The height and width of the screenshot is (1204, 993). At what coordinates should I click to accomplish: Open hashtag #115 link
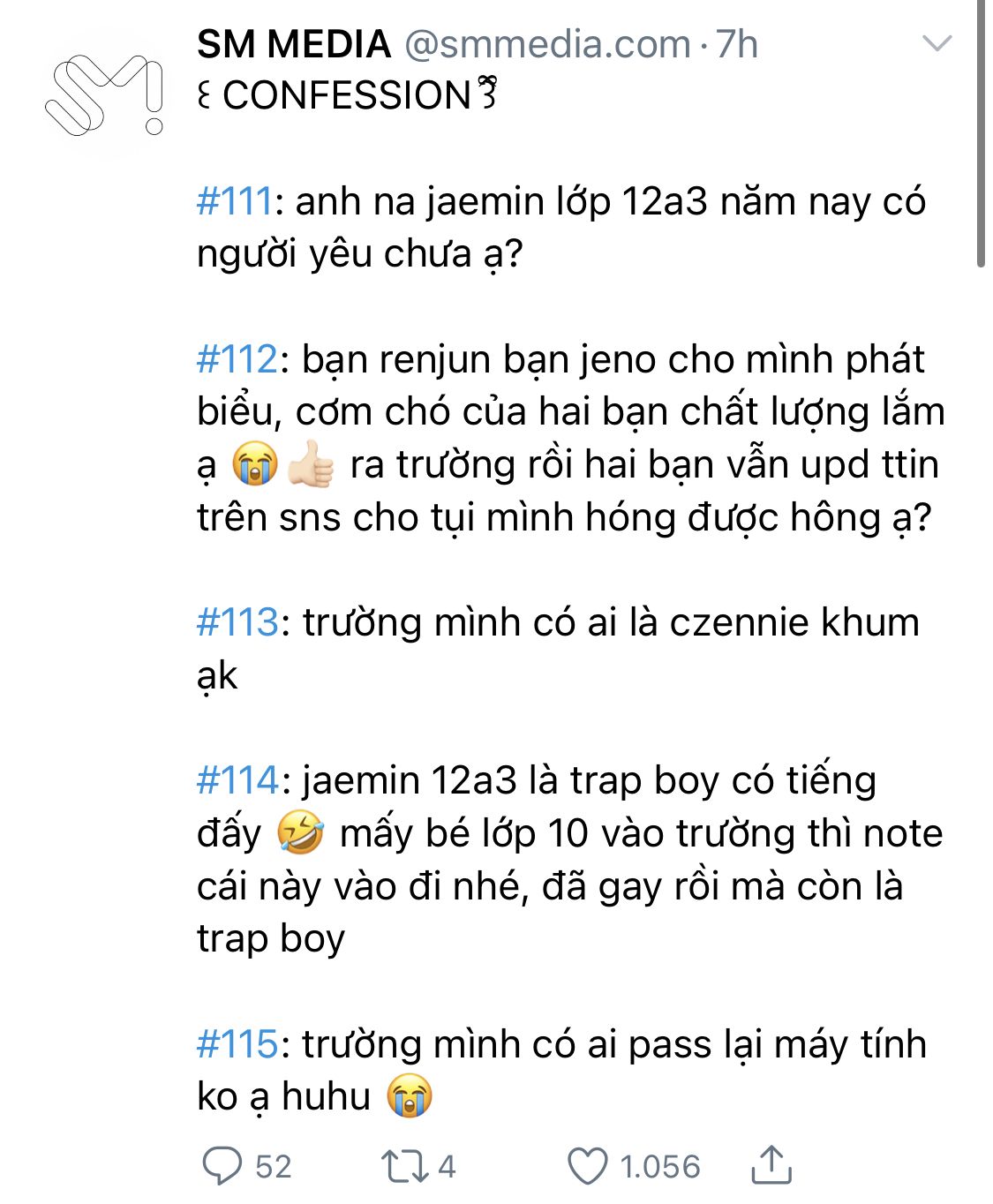point(237,1044)
